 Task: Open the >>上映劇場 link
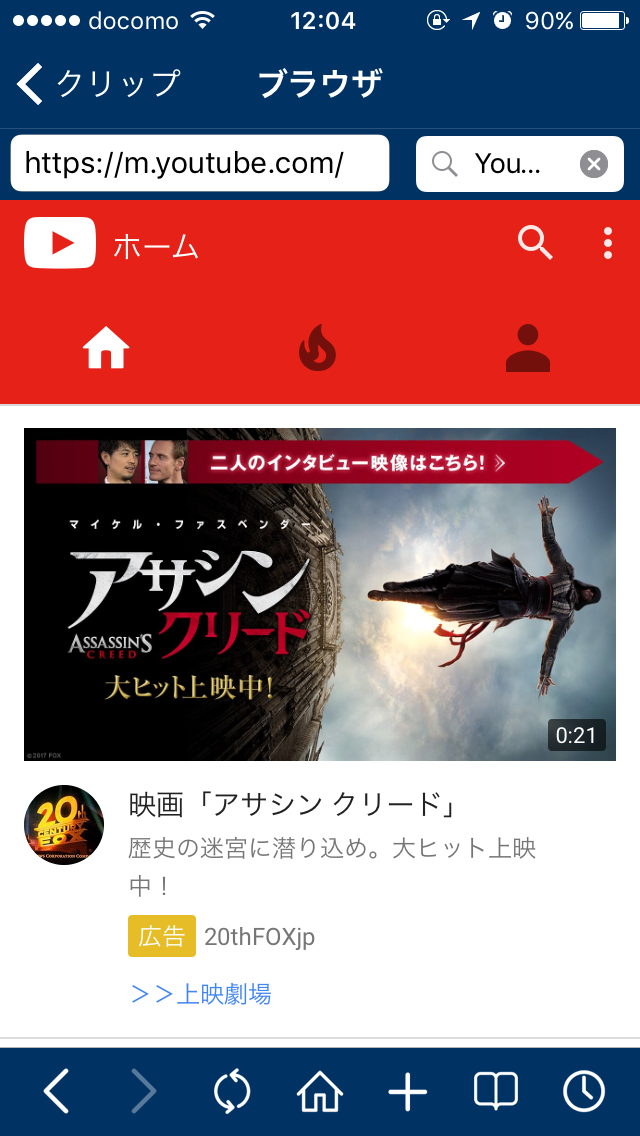coord(201,994)
